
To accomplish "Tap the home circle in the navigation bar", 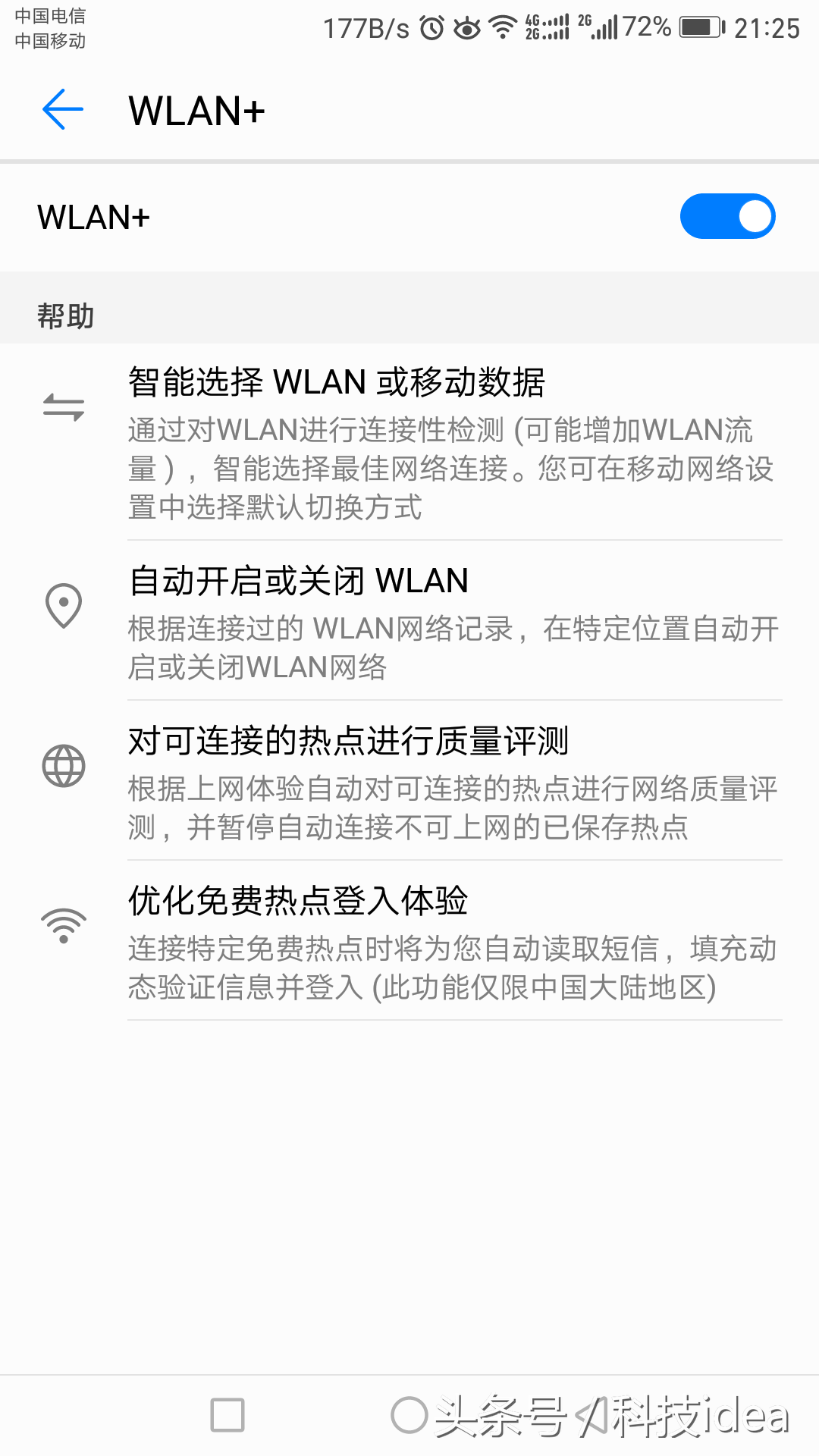I will tap(409, 1415).
